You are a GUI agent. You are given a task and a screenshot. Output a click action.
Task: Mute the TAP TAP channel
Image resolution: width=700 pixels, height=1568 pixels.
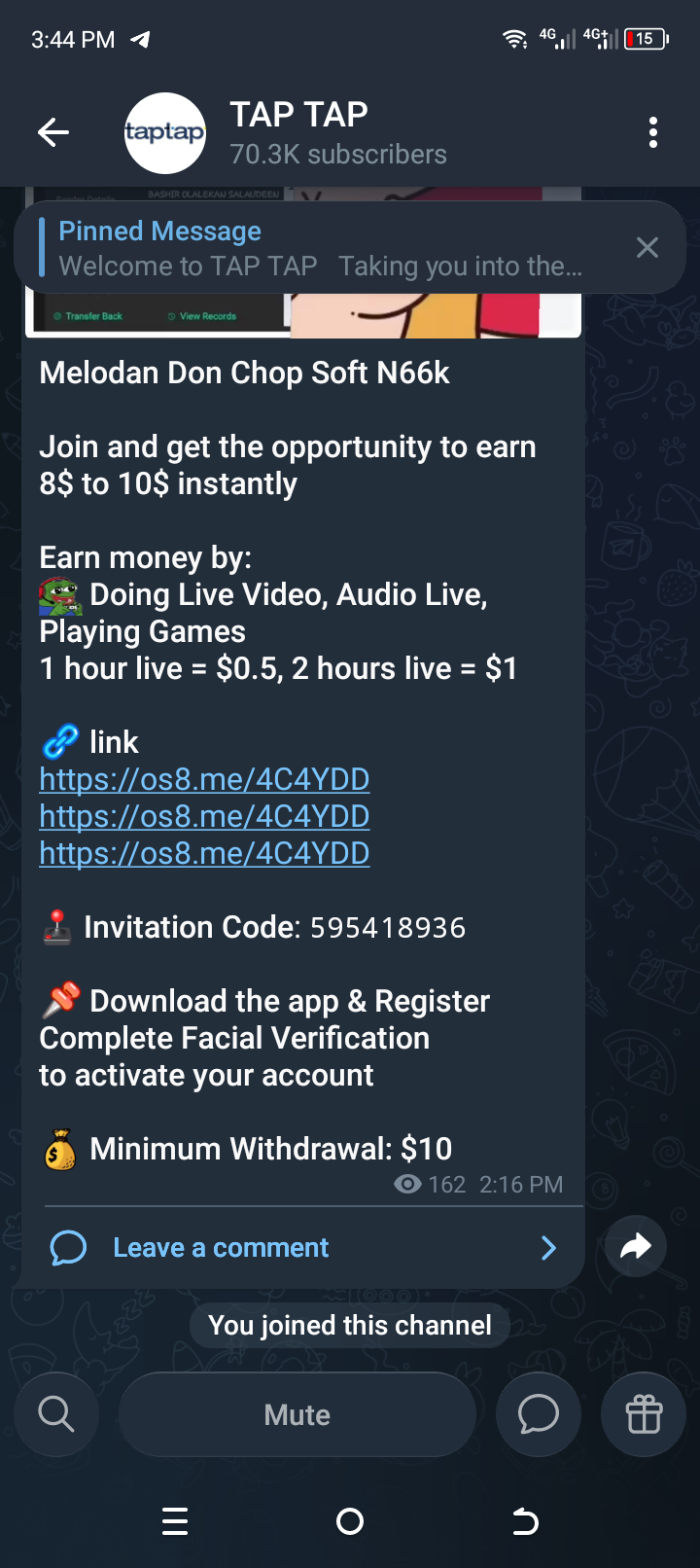(x=297, y=1414)
